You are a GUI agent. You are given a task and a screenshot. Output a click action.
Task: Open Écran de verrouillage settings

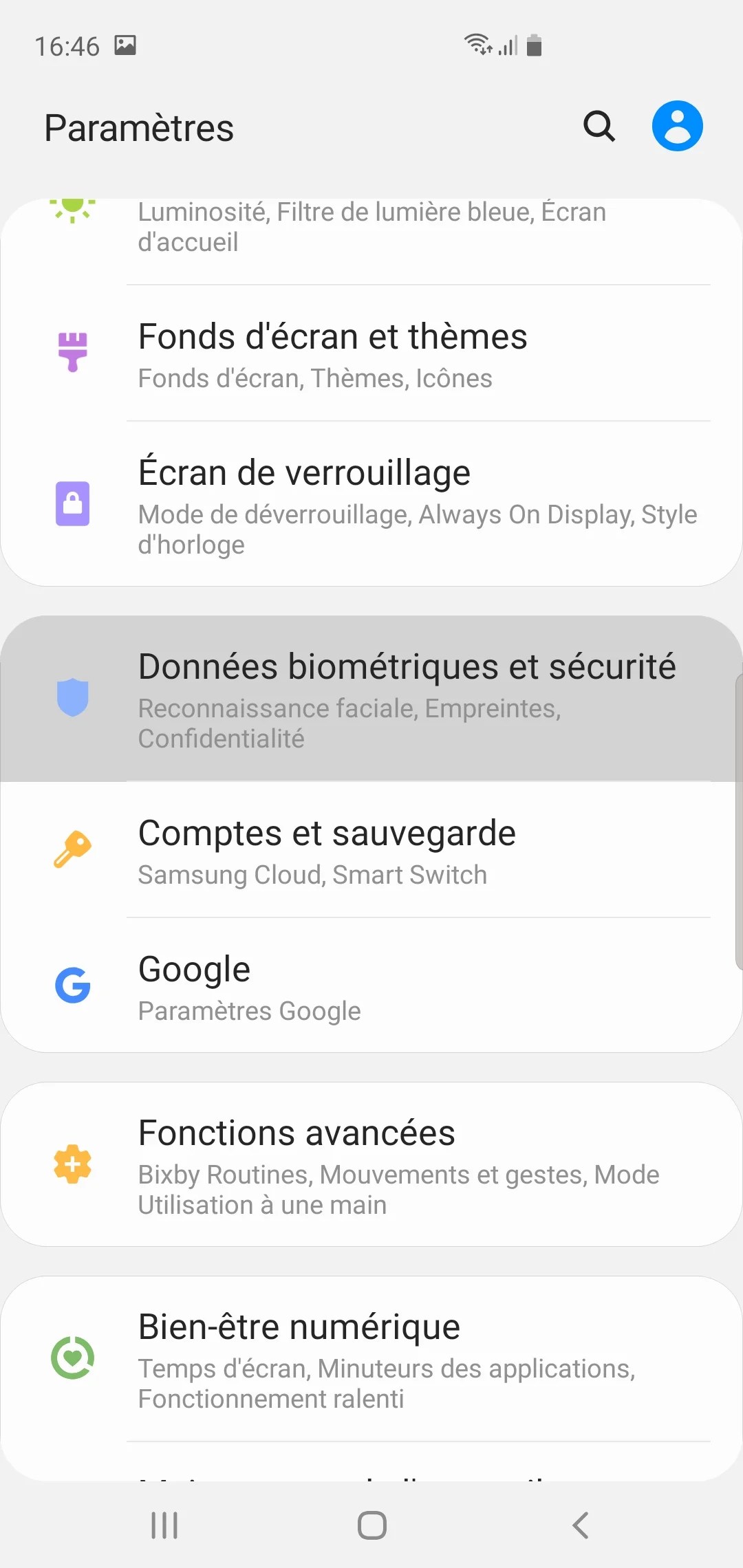(371, 505)
